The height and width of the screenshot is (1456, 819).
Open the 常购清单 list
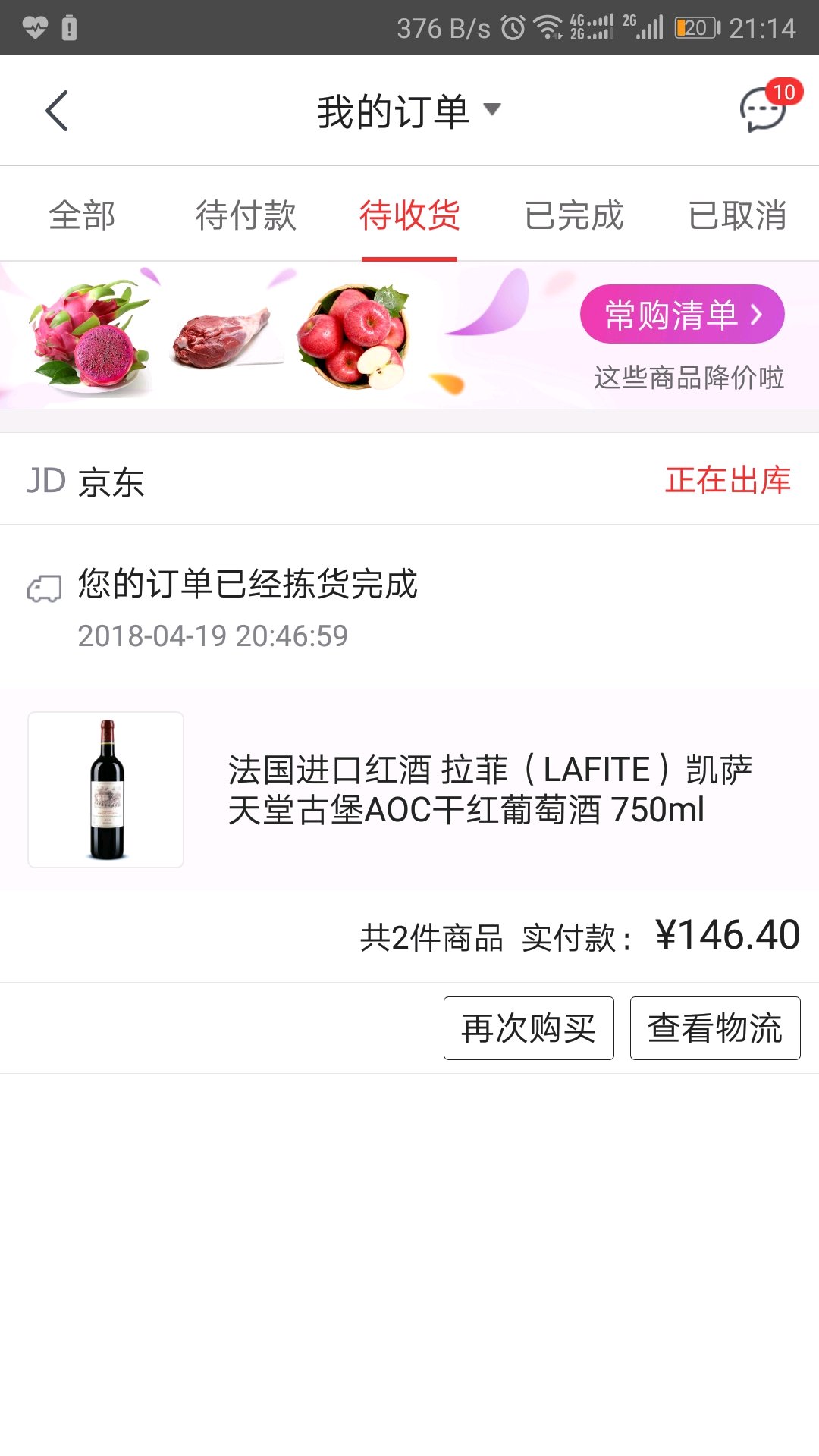click(x=682, y=314)
